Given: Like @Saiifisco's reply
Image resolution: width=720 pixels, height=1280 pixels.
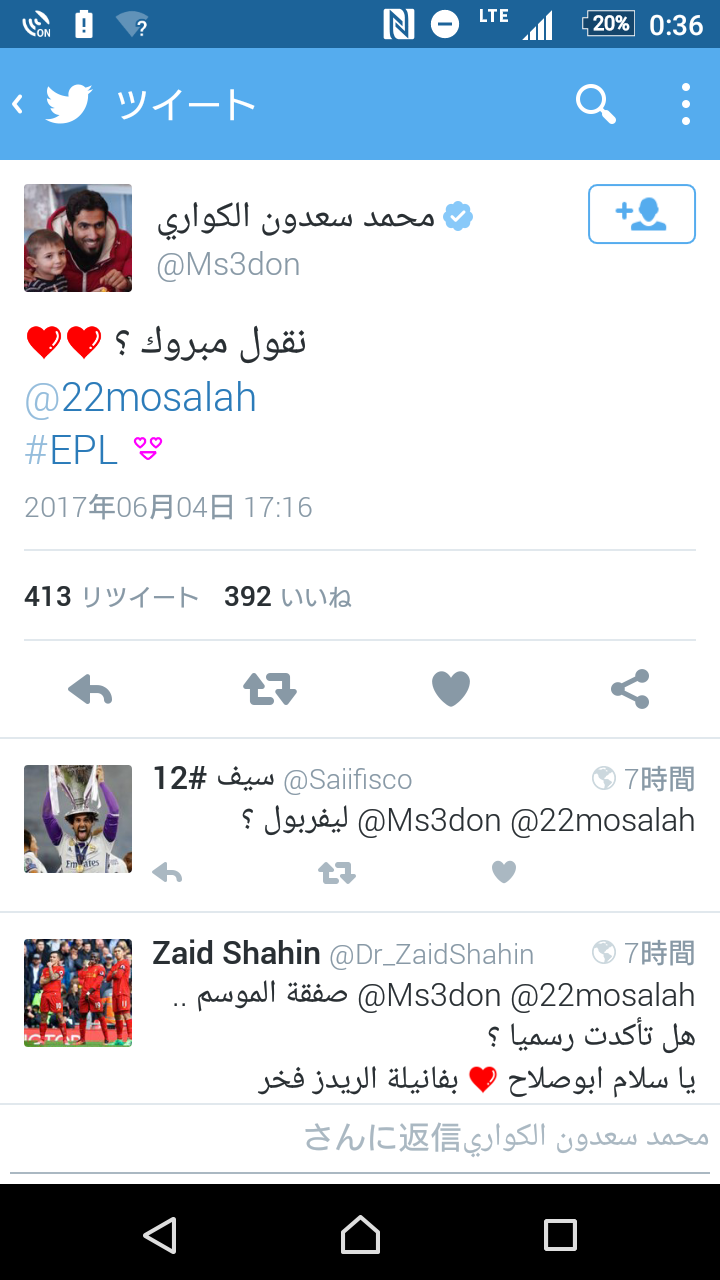Looking at the screenshot, I should (504, 873).
